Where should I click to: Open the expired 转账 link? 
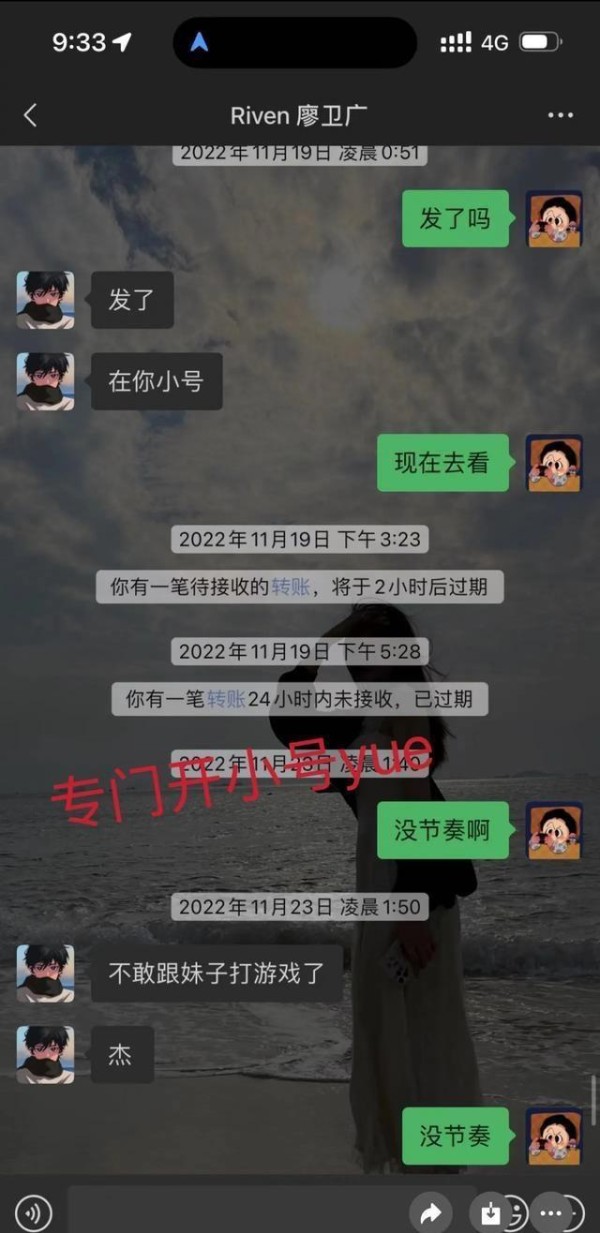coord(226,699)
